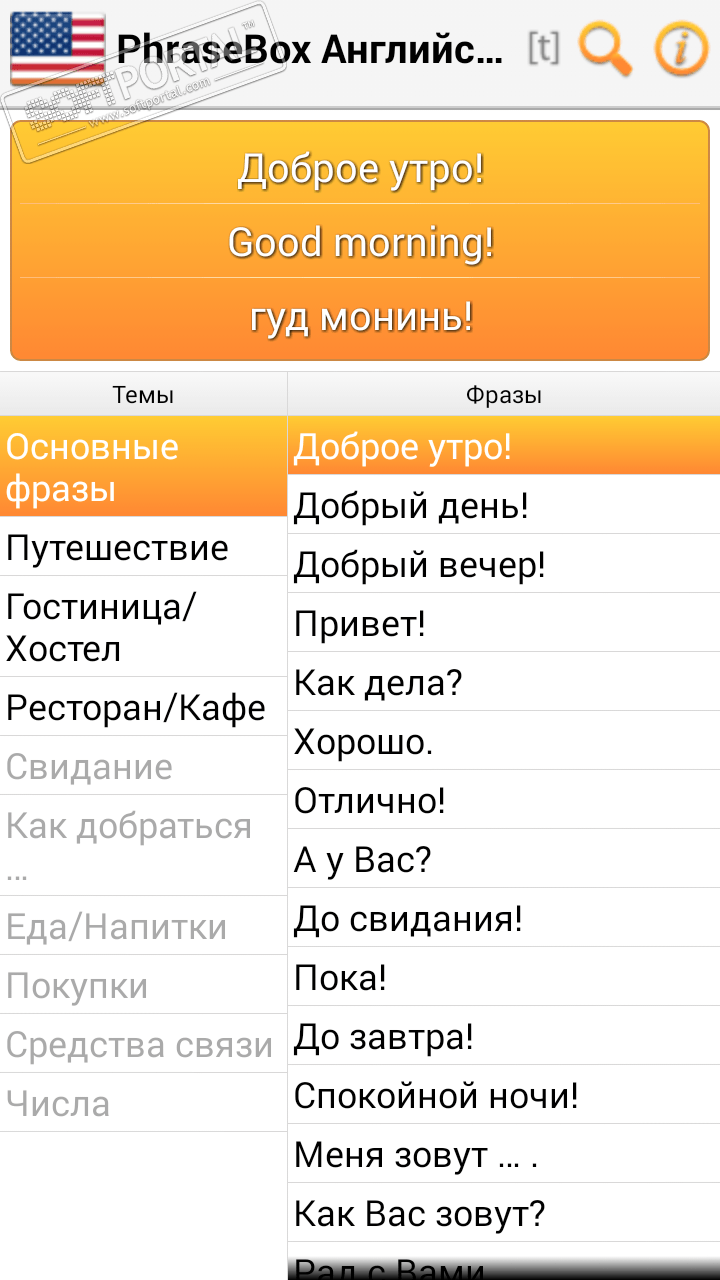
Task: Select the phrase Спокойной ночи!
Action: [503, 1096]
